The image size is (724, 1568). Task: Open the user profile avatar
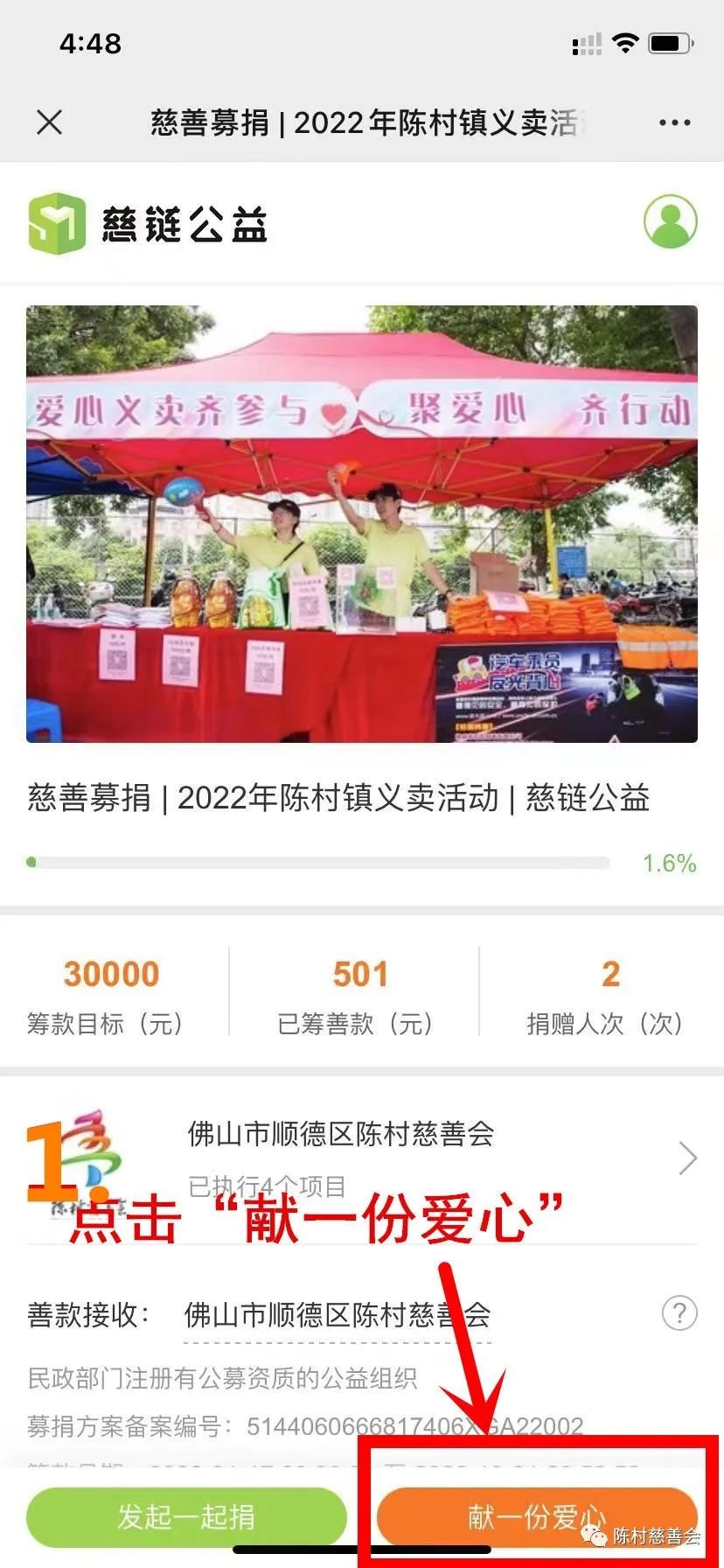coord(670,221)
